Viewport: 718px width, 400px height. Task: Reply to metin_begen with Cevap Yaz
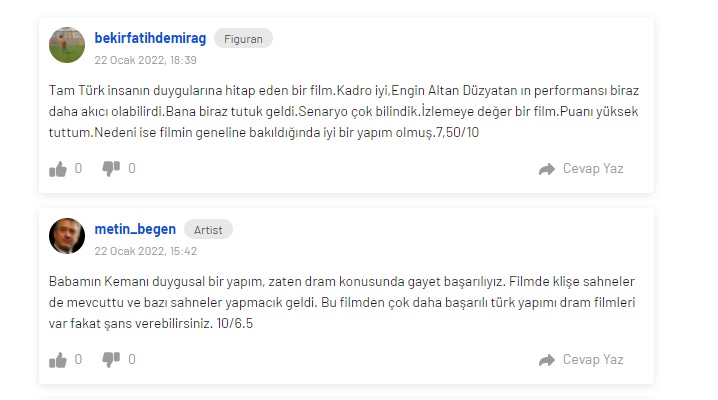click(581, 360)
